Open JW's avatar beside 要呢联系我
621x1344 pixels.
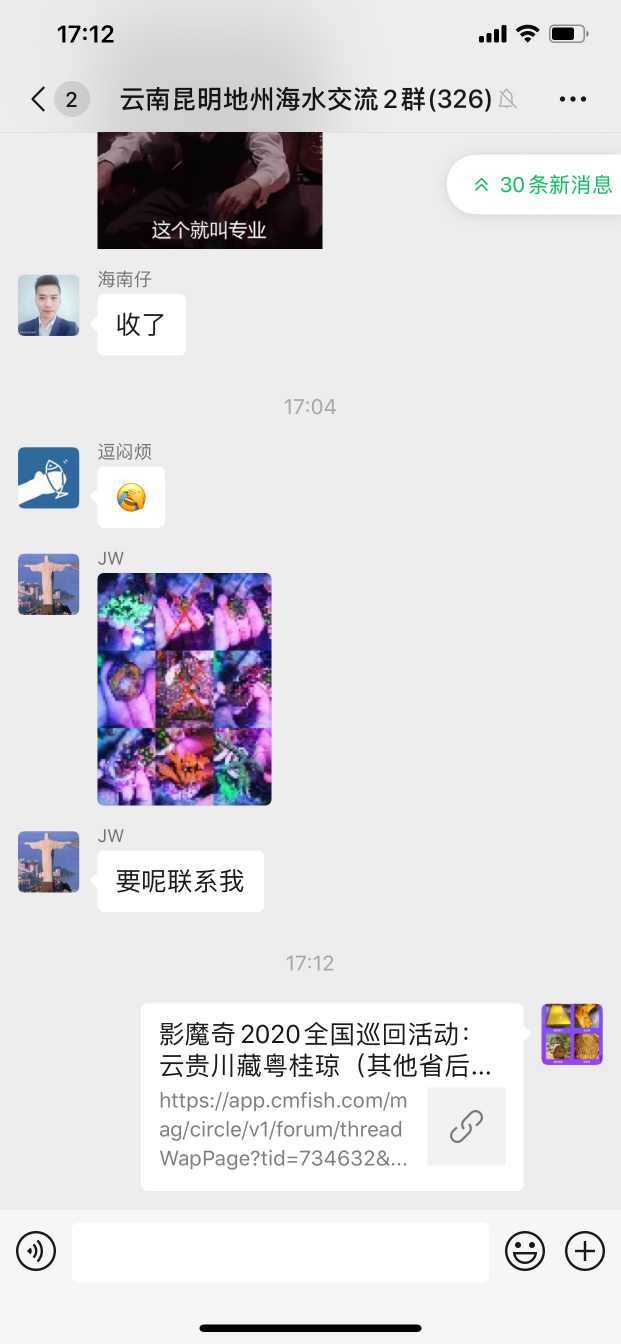click(x=48, y=862)
